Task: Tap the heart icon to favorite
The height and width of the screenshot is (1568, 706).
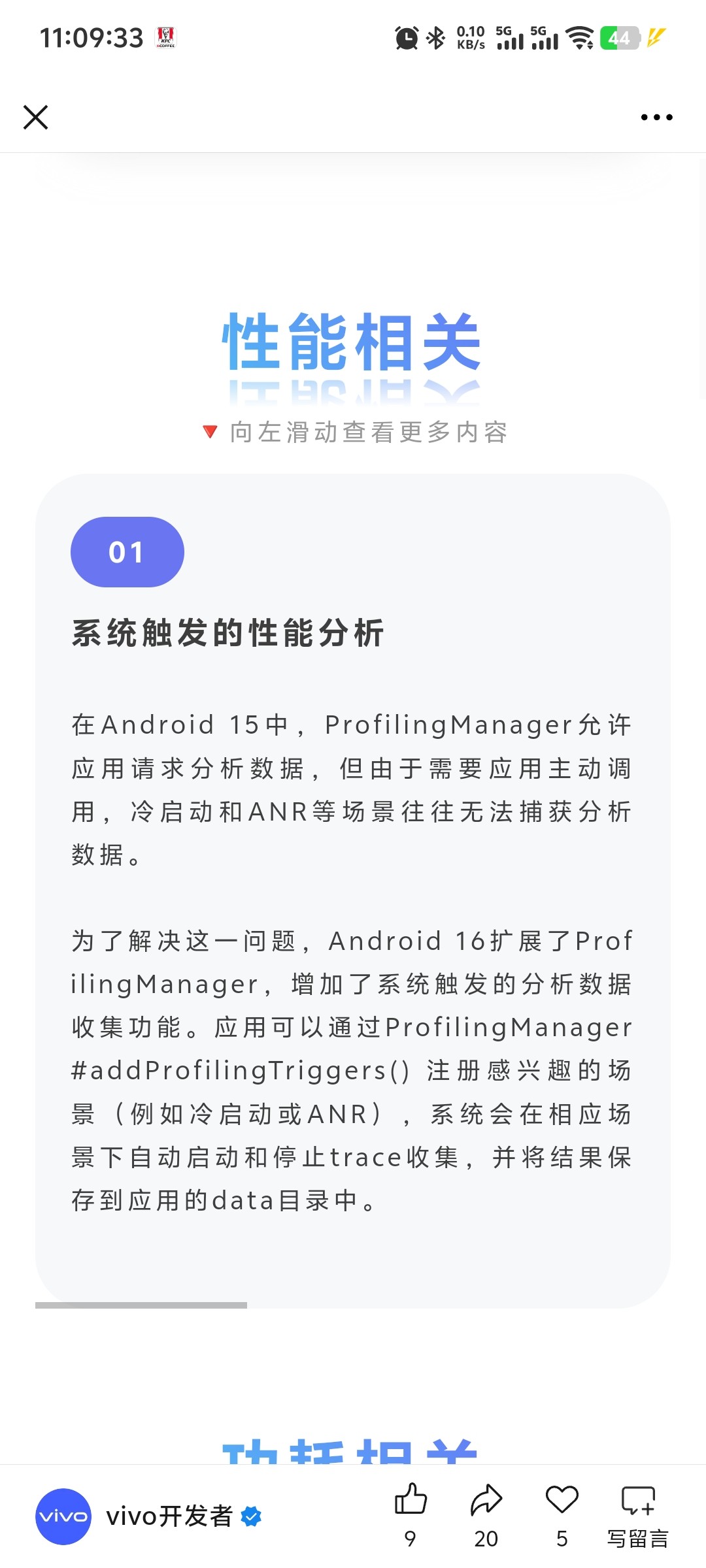Action: 562,1515
